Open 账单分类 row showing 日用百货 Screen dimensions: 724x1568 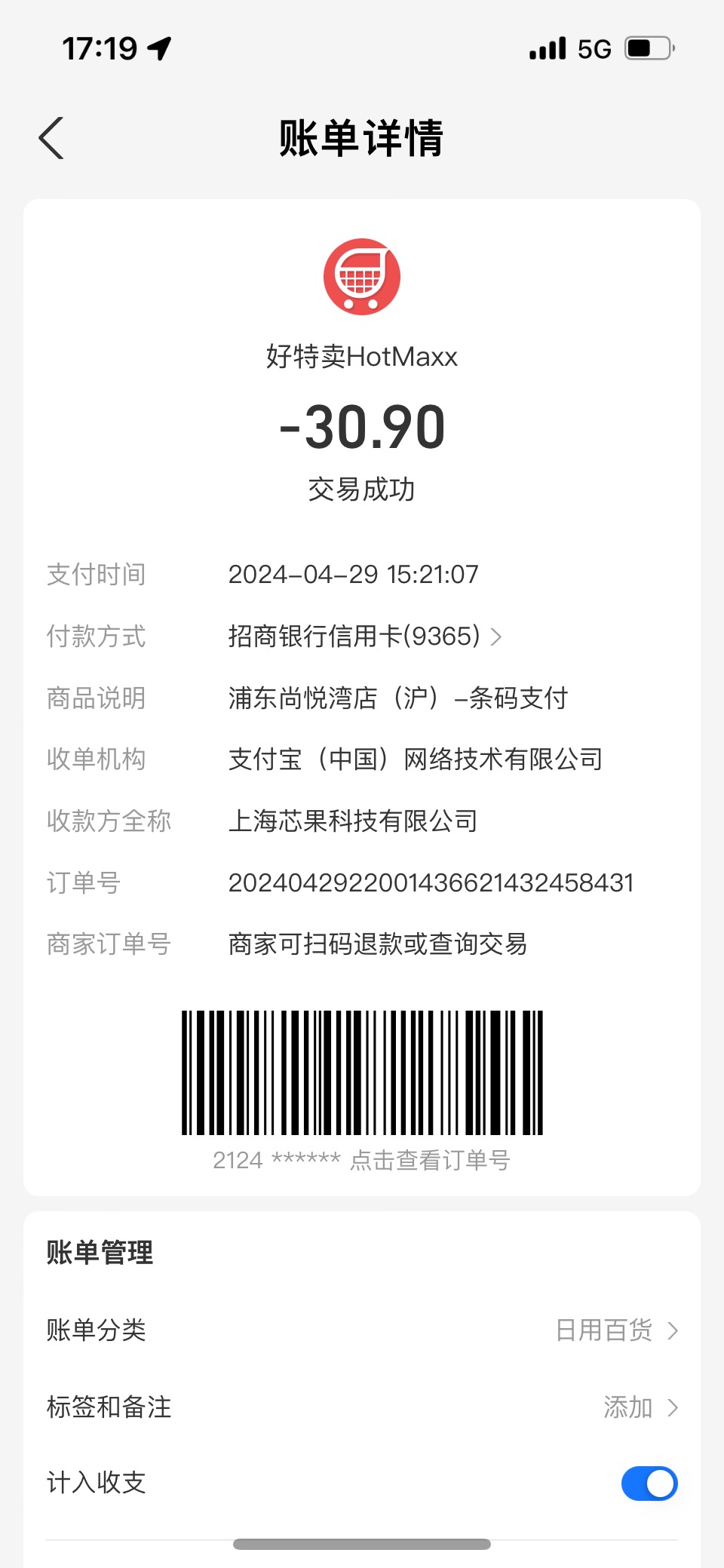click(362, 1330)
